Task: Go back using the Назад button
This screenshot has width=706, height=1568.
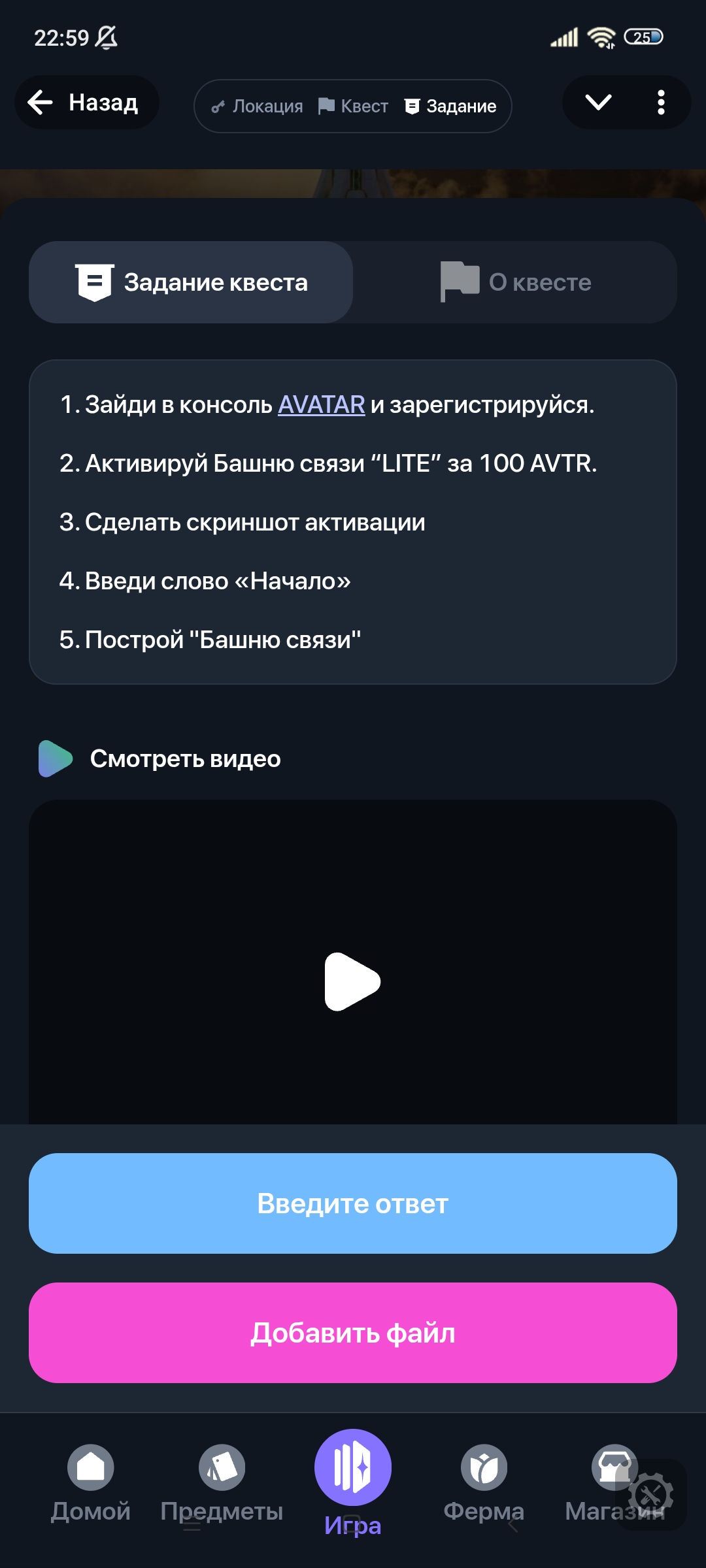Action: pos(85,103)
